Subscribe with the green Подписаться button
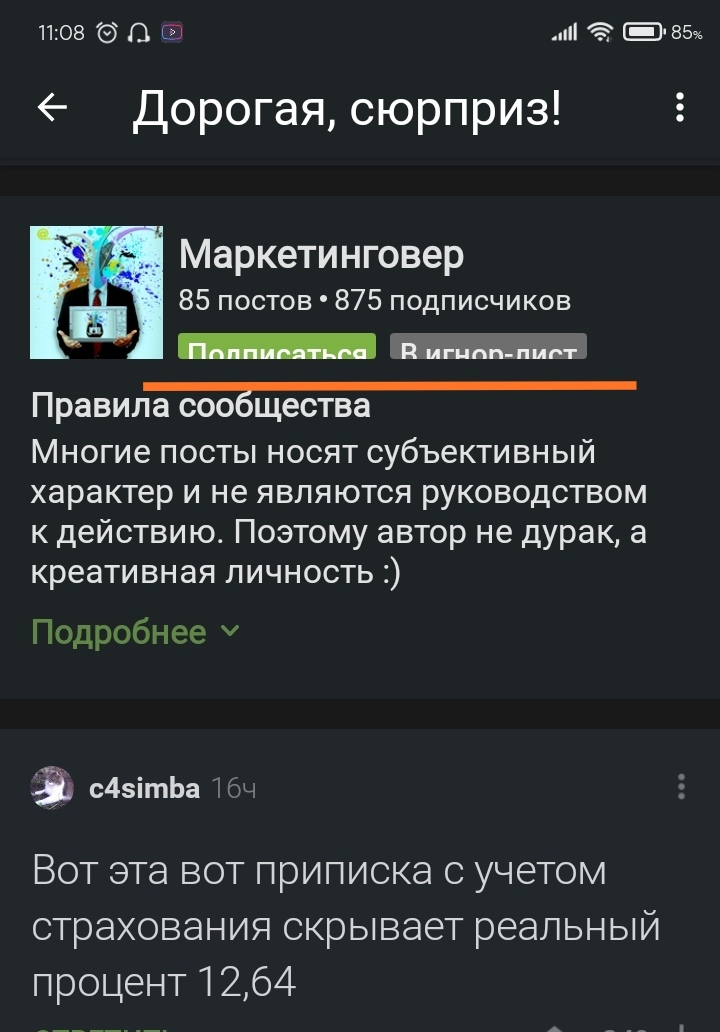 pos(277,348)
